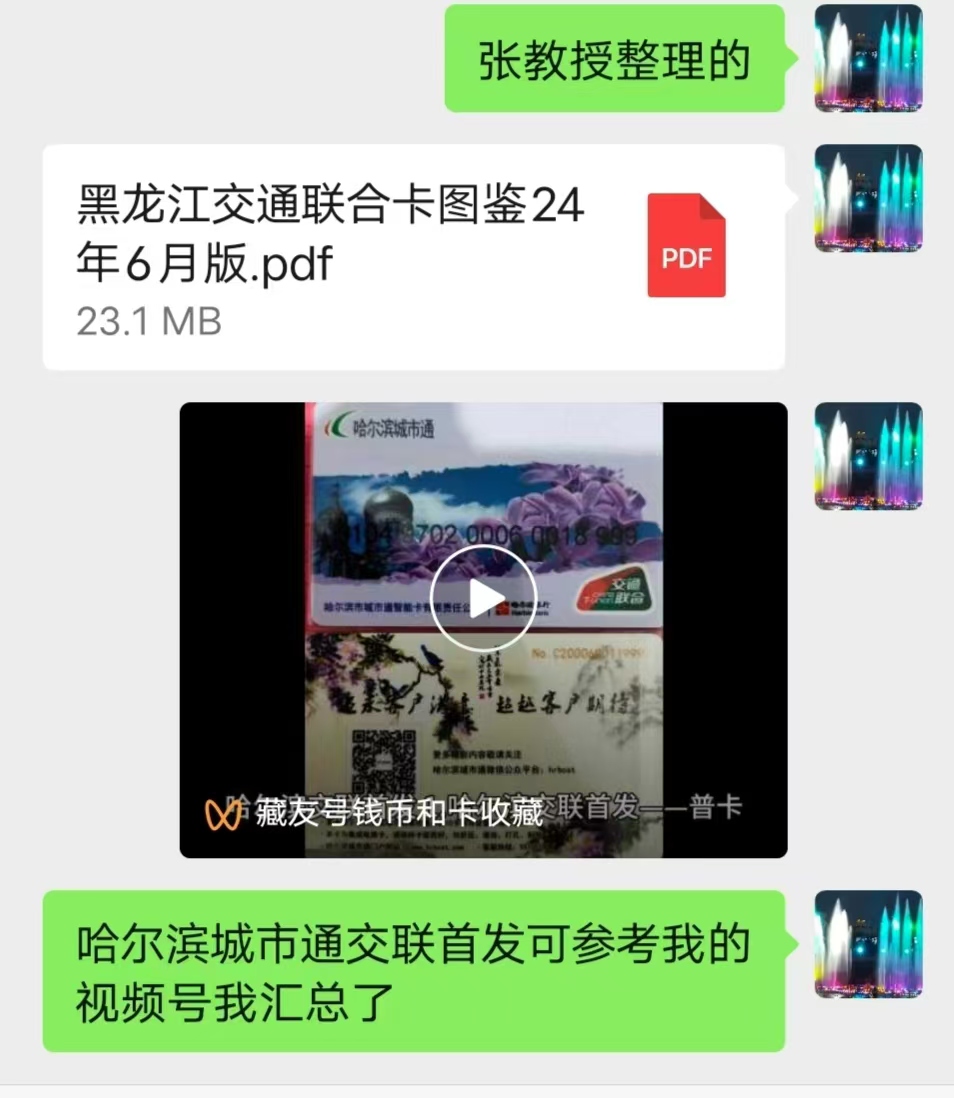The image size is (954, 1098).
Task: Open the 黑龙江交通联合卡图鉴24年6月版.pdf file
Action: click(413, 258)
